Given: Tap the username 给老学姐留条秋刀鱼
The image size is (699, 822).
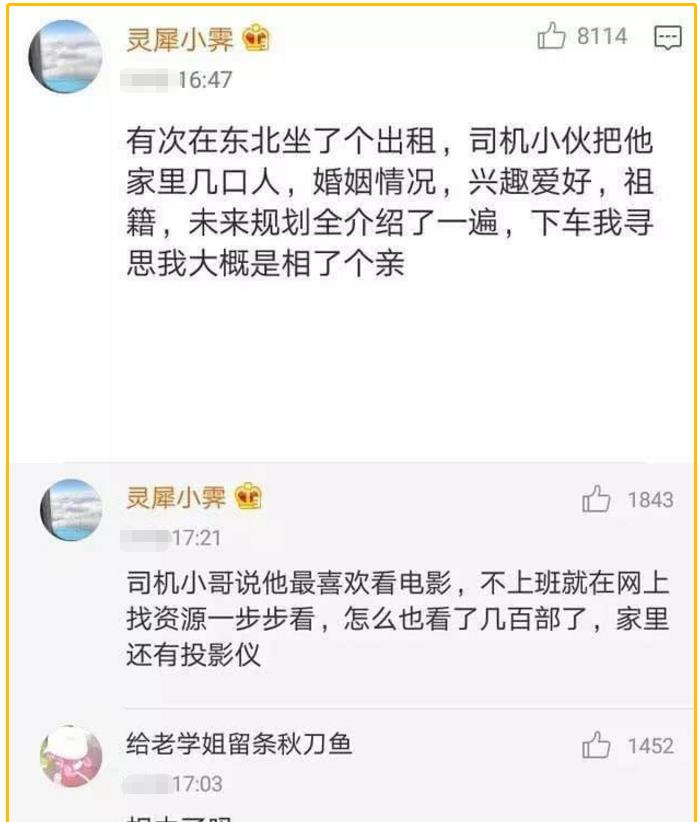Looking at the screenshot, I should pyautogui.click(x=239, y=743).
